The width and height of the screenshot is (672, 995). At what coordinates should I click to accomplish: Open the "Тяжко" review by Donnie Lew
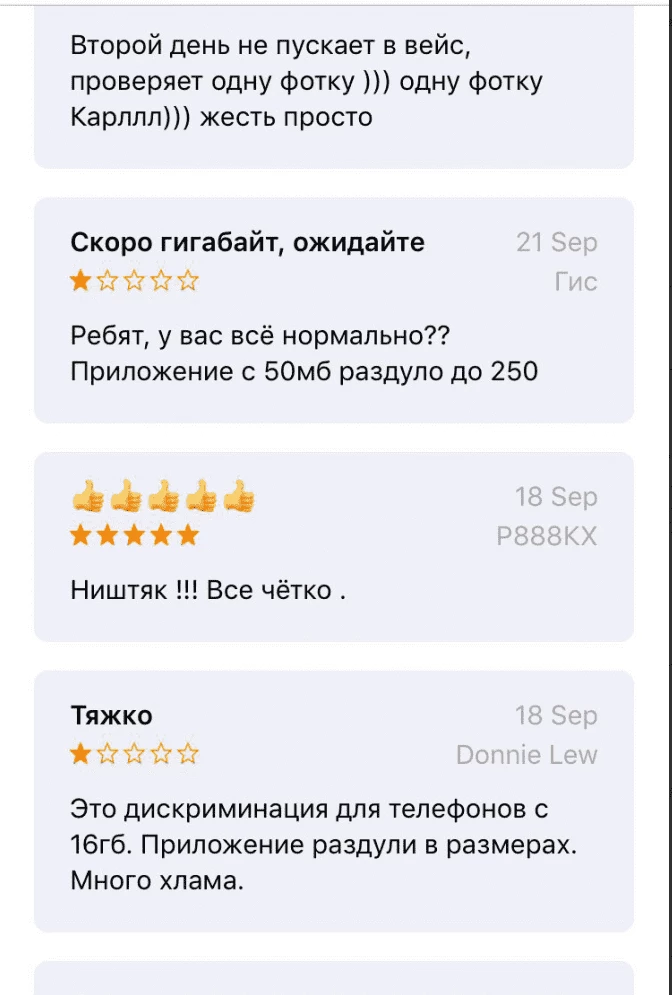click(333, 800)
